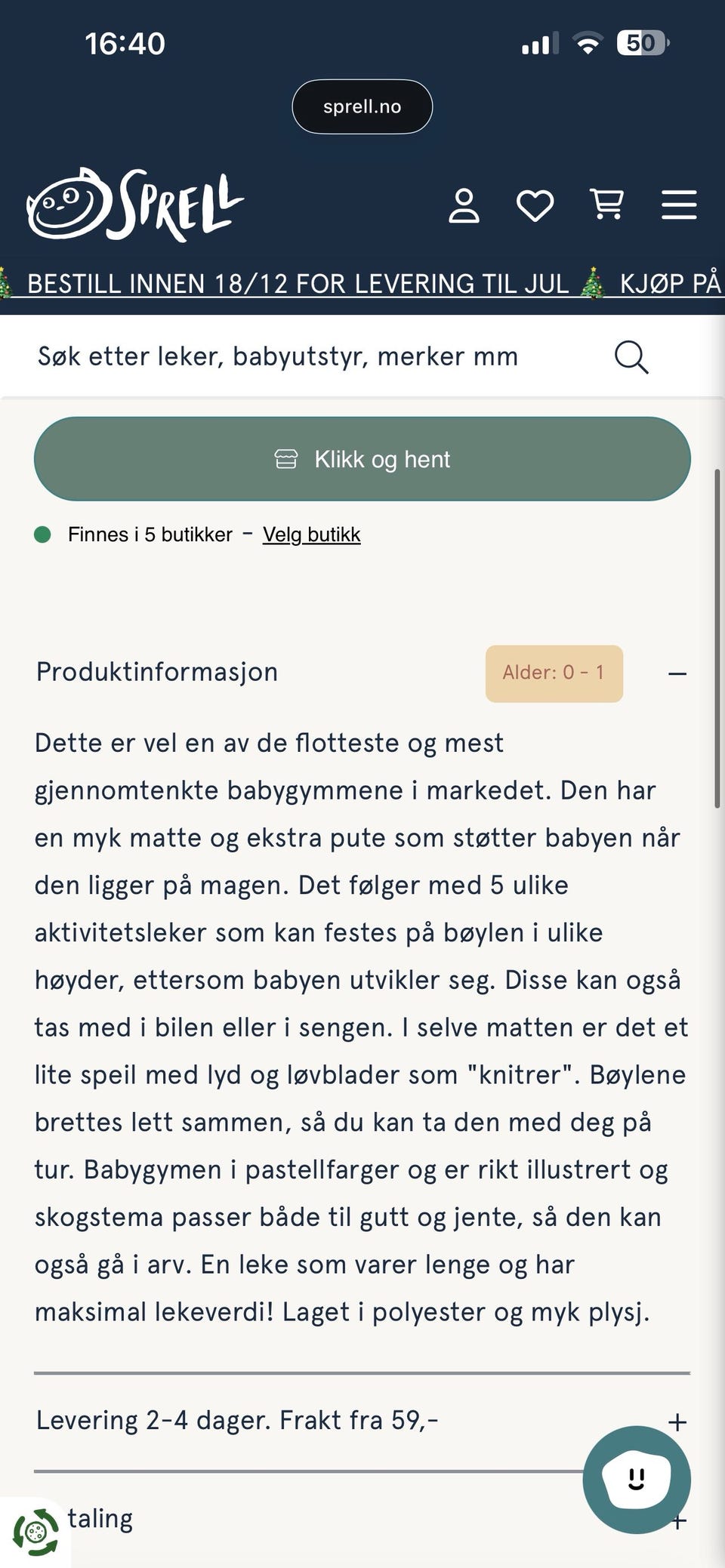
Task: Check the battery level indicator
Action: click(643, 43)
